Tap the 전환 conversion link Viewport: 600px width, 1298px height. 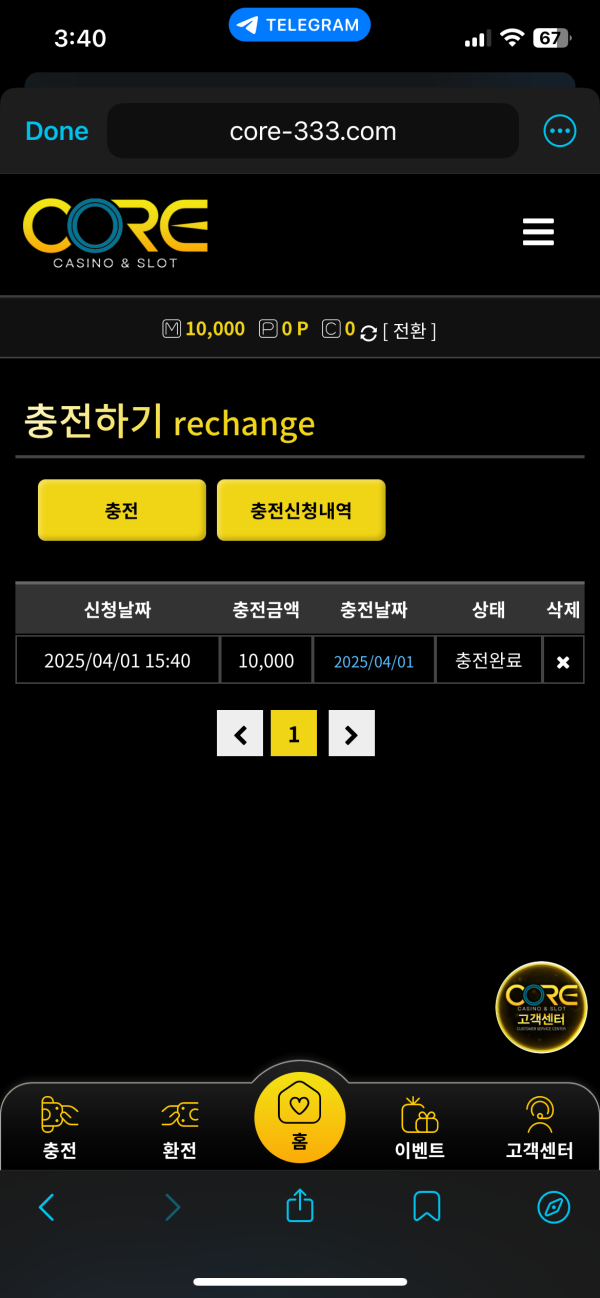pos(409,330)
